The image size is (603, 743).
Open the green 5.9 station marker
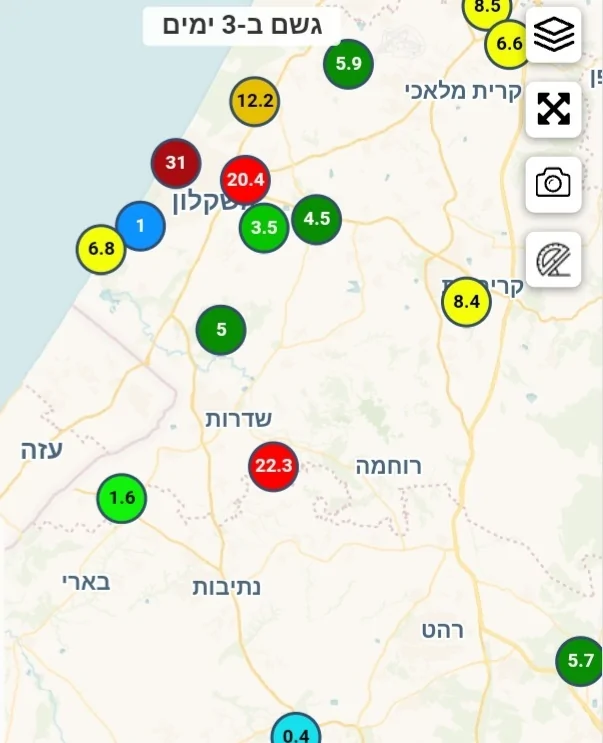[348, 64]
